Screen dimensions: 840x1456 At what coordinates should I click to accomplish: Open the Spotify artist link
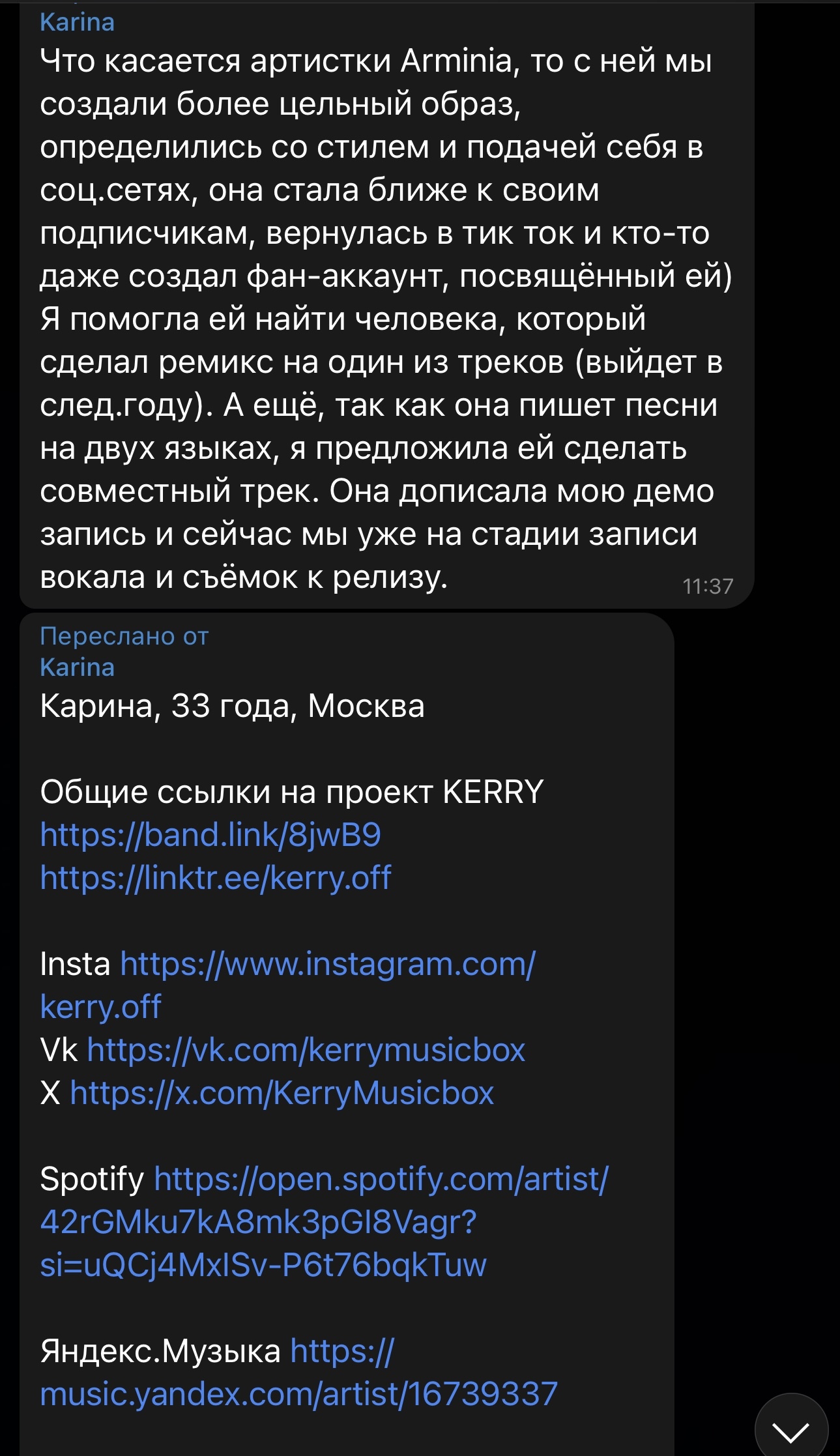pos(381,1179)
